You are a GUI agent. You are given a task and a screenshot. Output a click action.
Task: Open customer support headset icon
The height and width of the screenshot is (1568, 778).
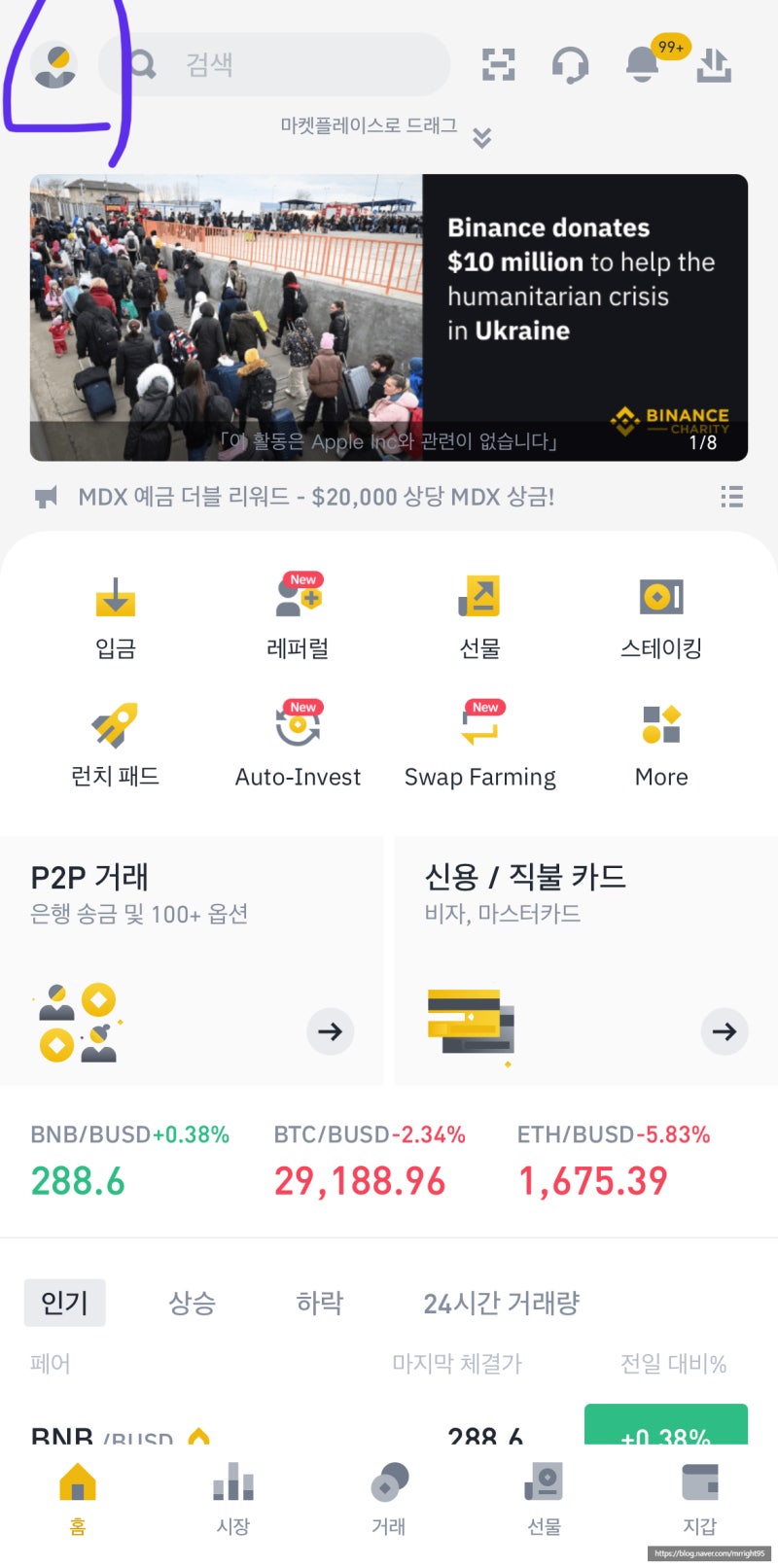pos(570,65)
